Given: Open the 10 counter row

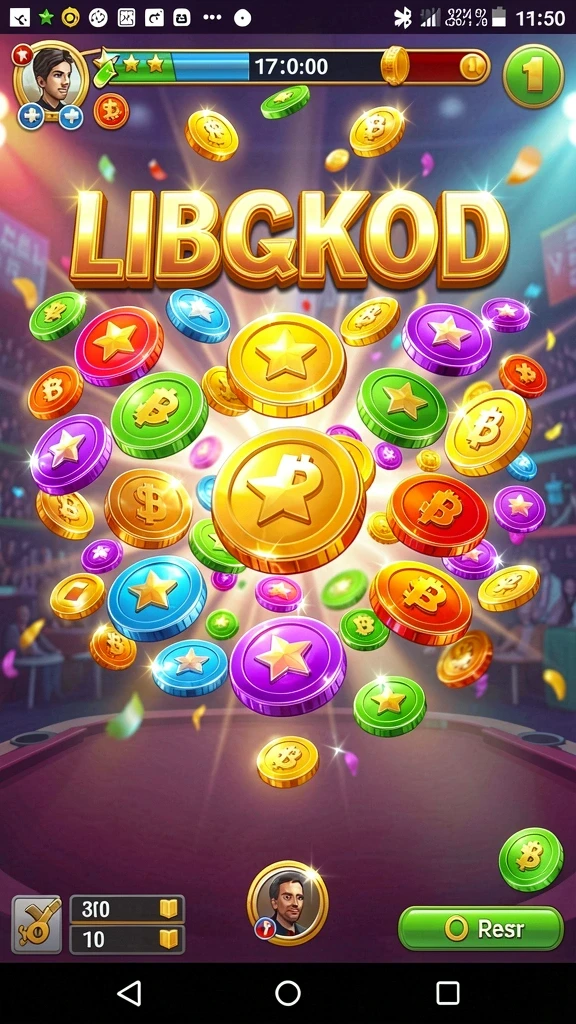Looking at the screenshot, I should coord(127,940).
